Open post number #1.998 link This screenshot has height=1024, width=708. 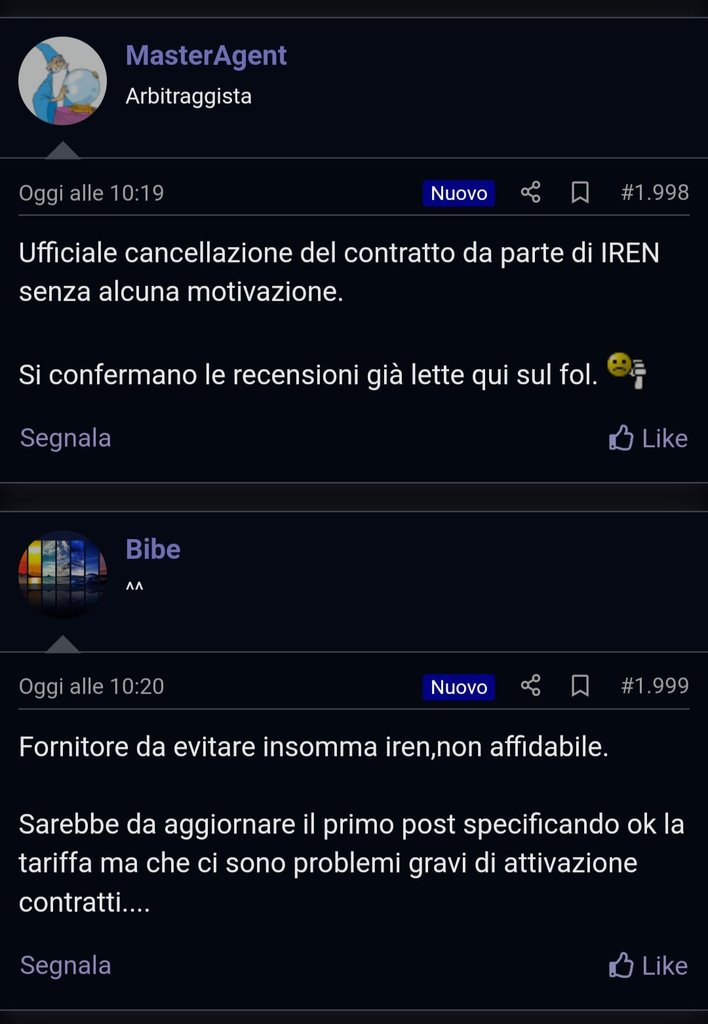(x=654, y=193)
